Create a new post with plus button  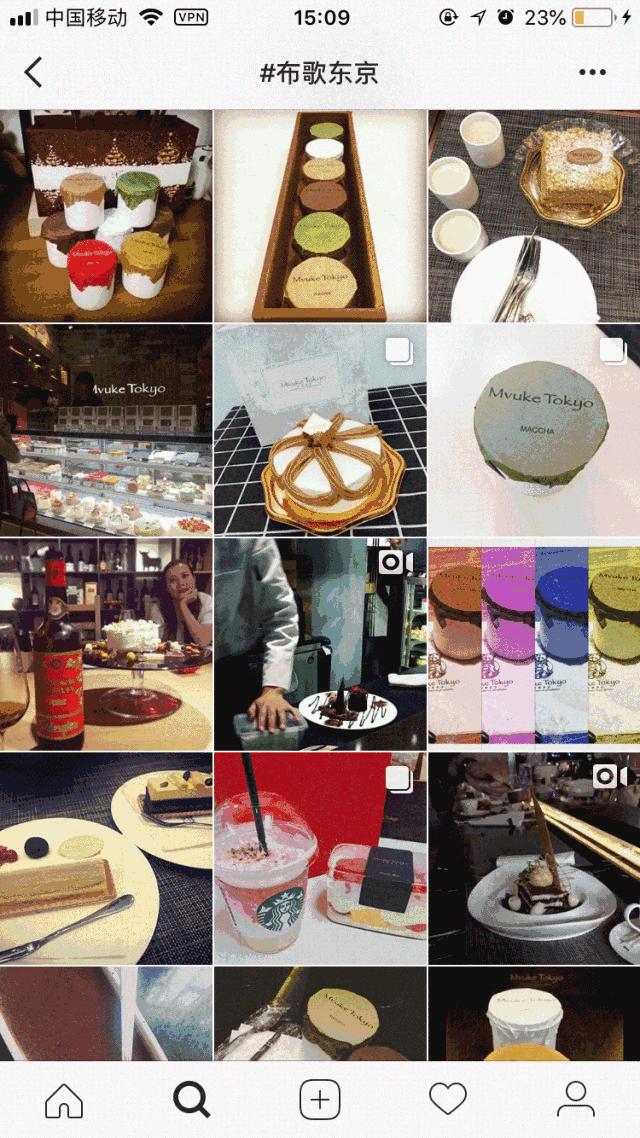coord(320,1099)
